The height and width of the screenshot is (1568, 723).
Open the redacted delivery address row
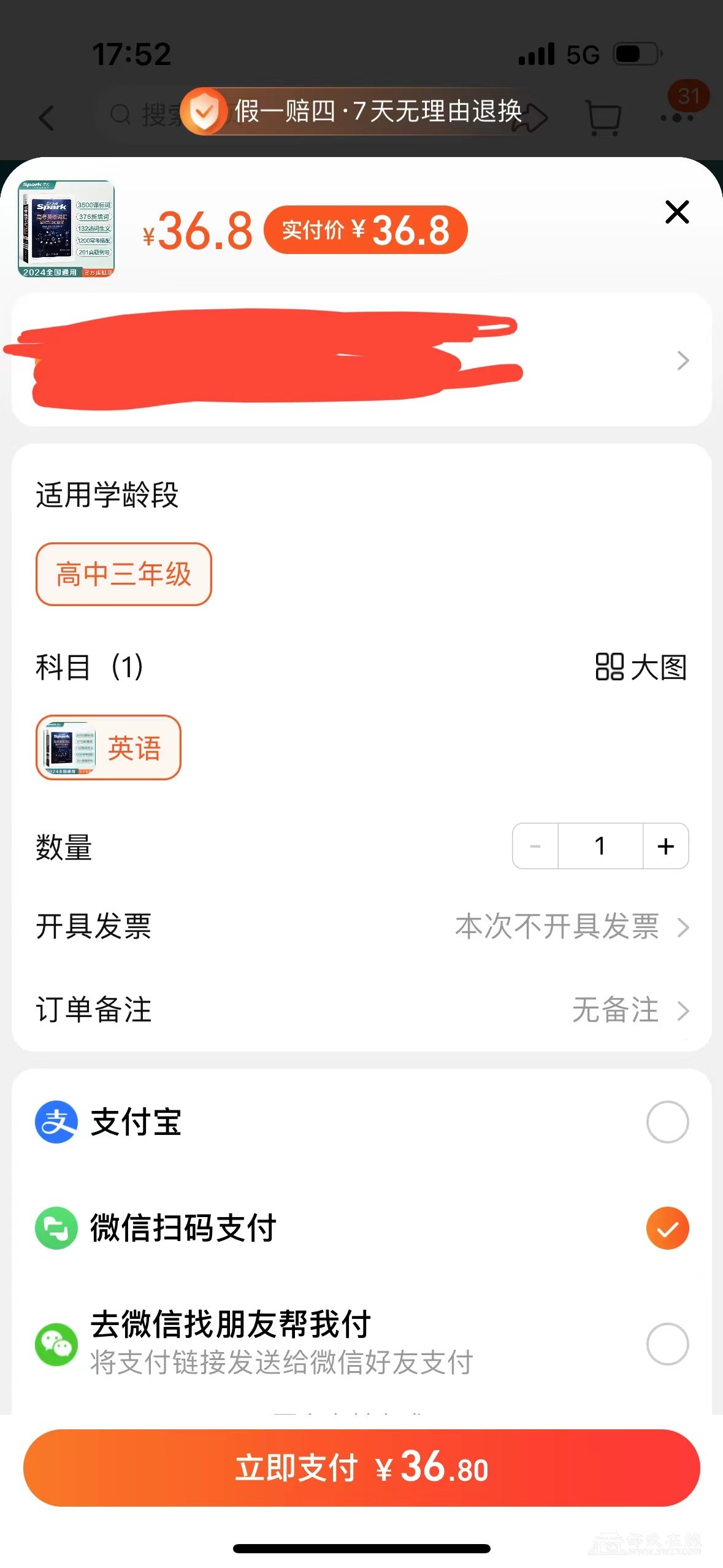[361, 359]
